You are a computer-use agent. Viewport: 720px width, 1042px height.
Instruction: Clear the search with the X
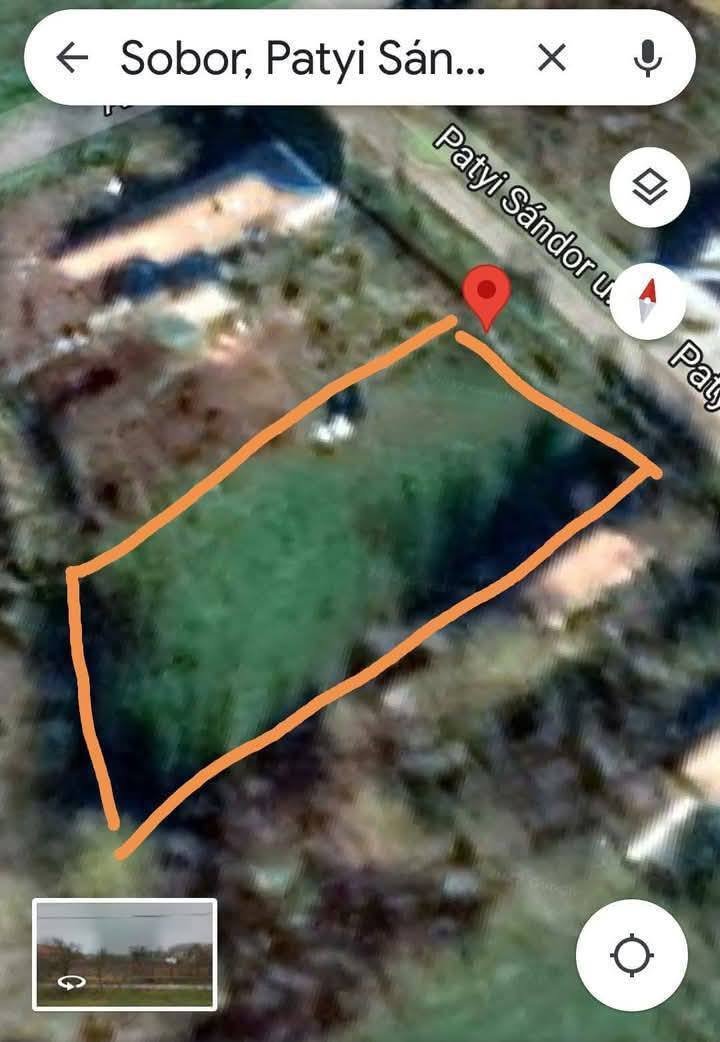[x=552, y=59]
